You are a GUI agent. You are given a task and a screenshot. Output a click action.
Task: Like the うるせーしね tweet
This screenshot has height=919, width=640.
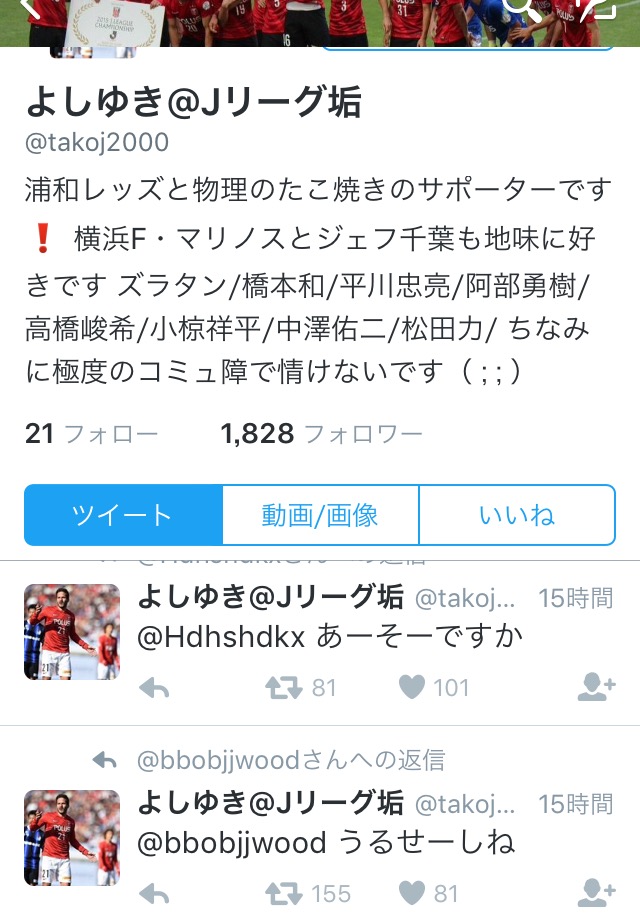coord(412,893)
